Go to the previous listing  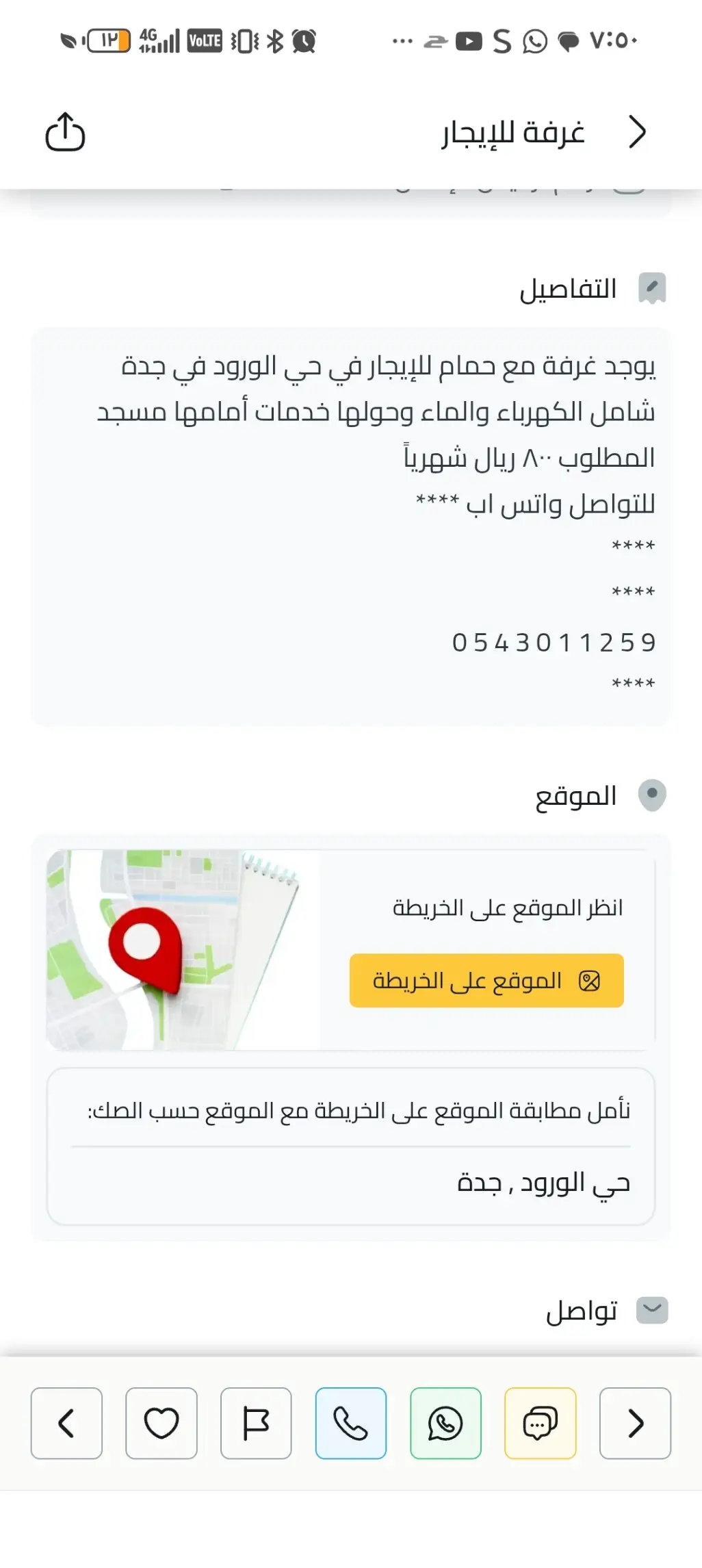click(635, 1423)
